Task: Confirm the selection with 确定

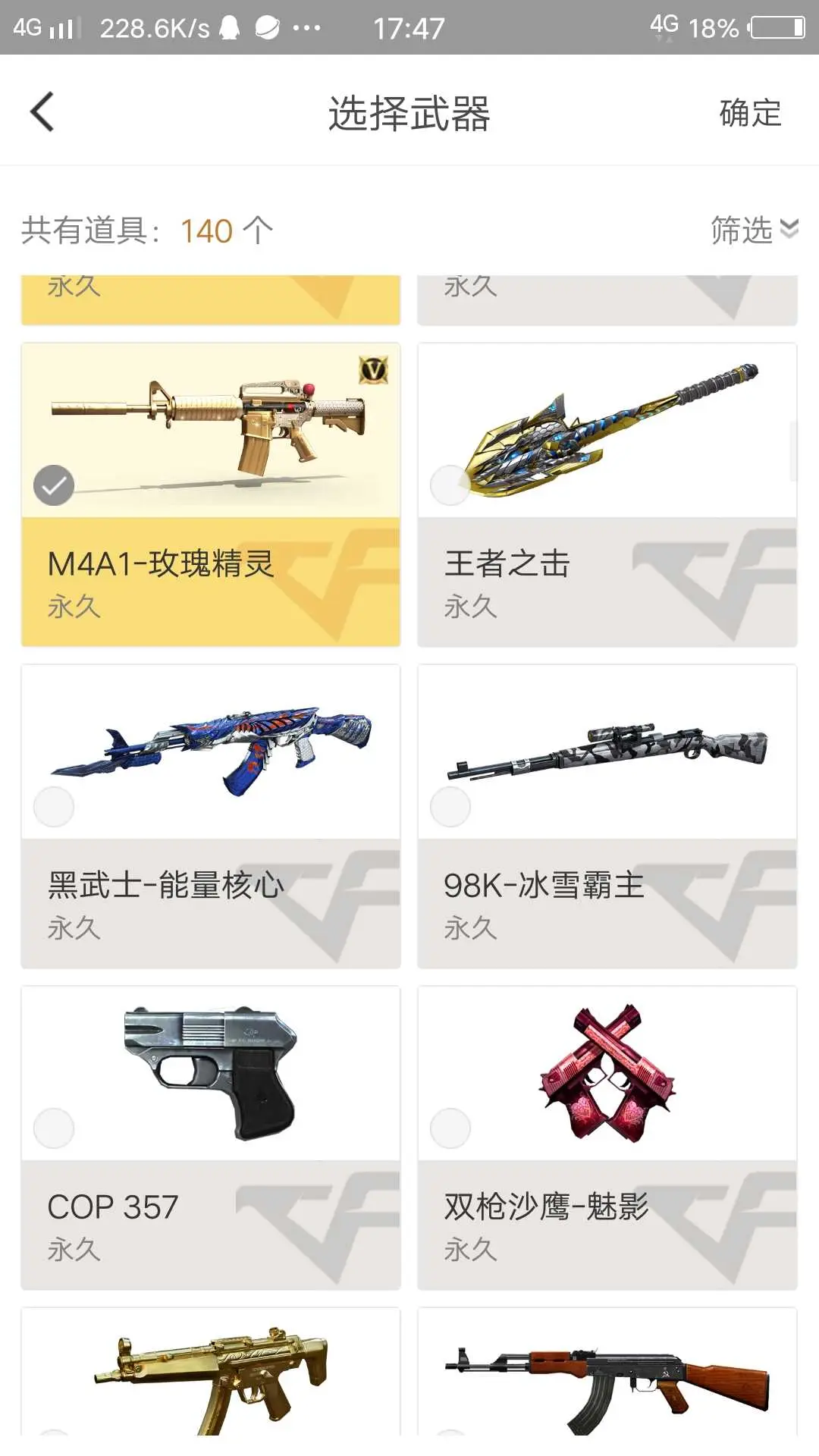Action: point(750,113)
